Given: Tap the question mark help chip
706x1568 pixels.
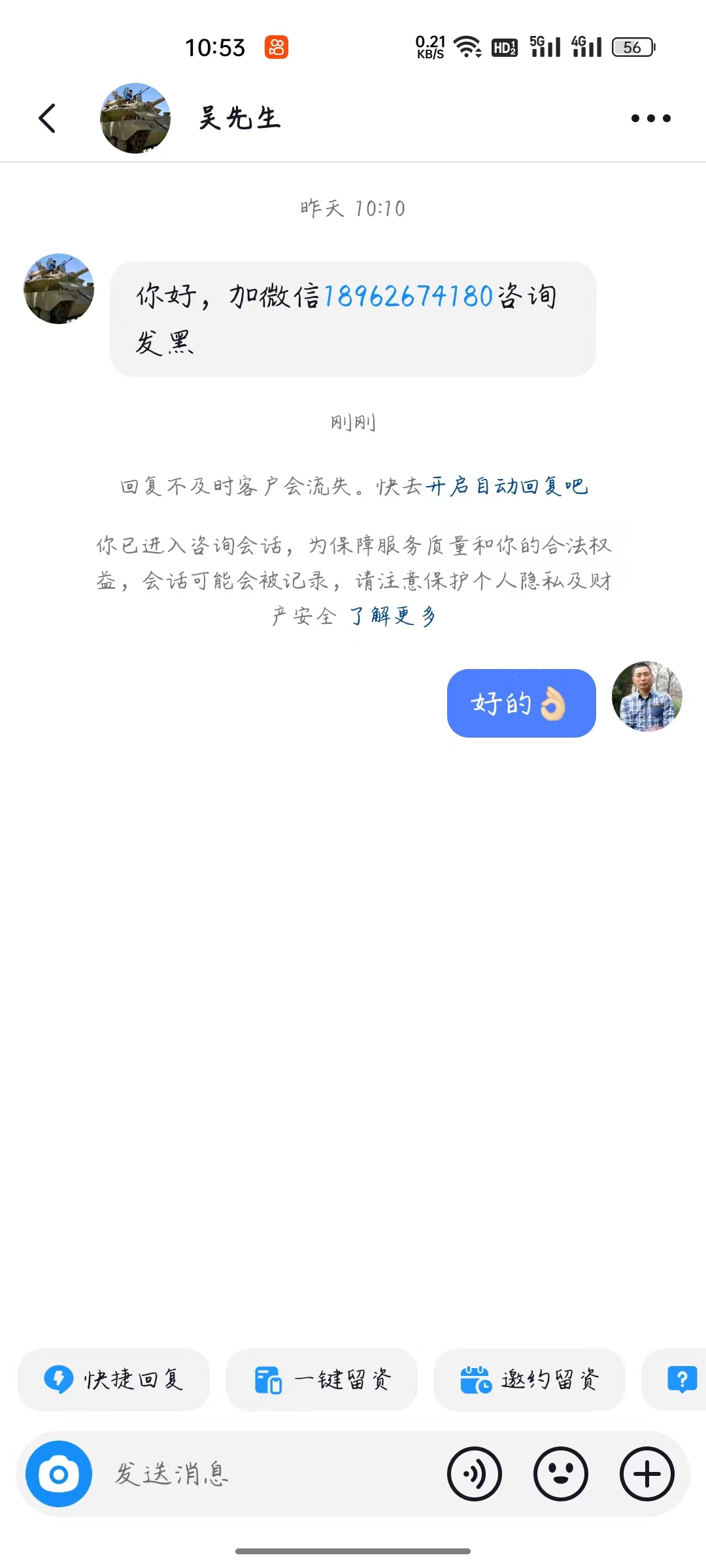Looking at the screenshot, I should [682, 1379].
